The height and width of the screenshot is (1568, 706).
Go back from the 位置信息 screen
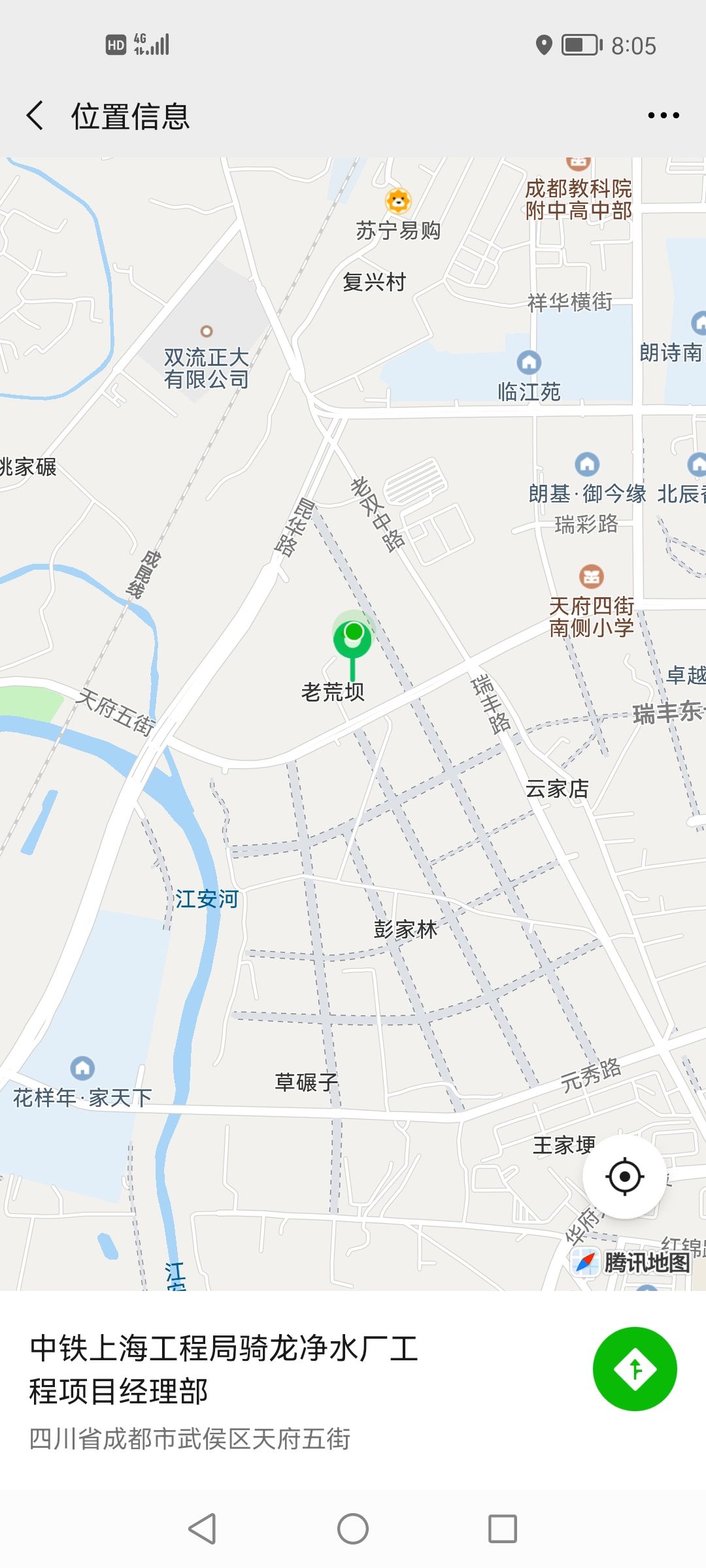point(35,116)
